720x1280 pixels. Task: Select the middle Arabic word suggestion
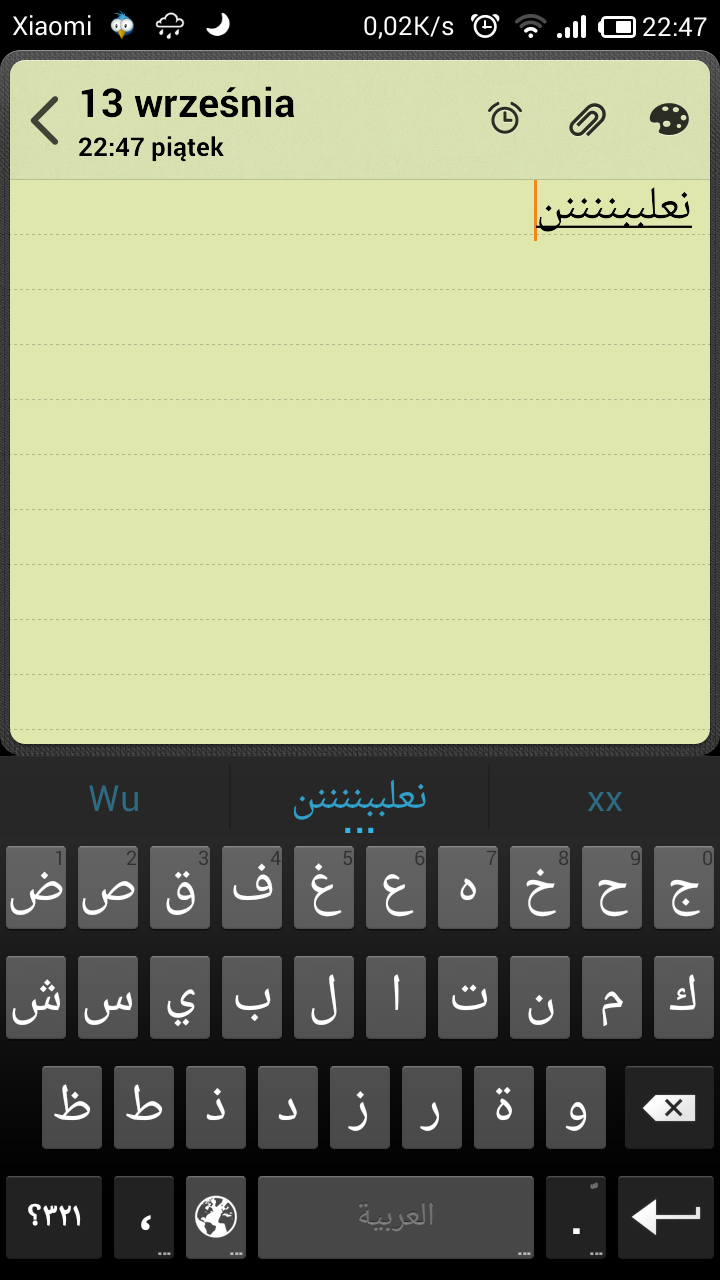359,798
